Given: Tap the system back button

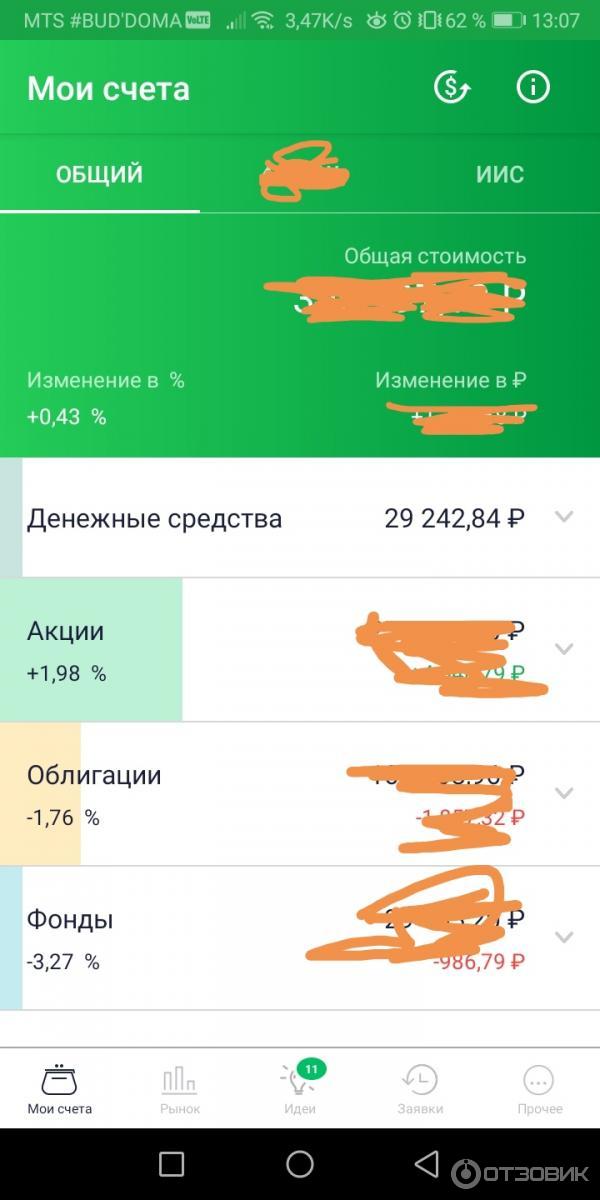Looking at the screenshot, I should point(427,1163).
